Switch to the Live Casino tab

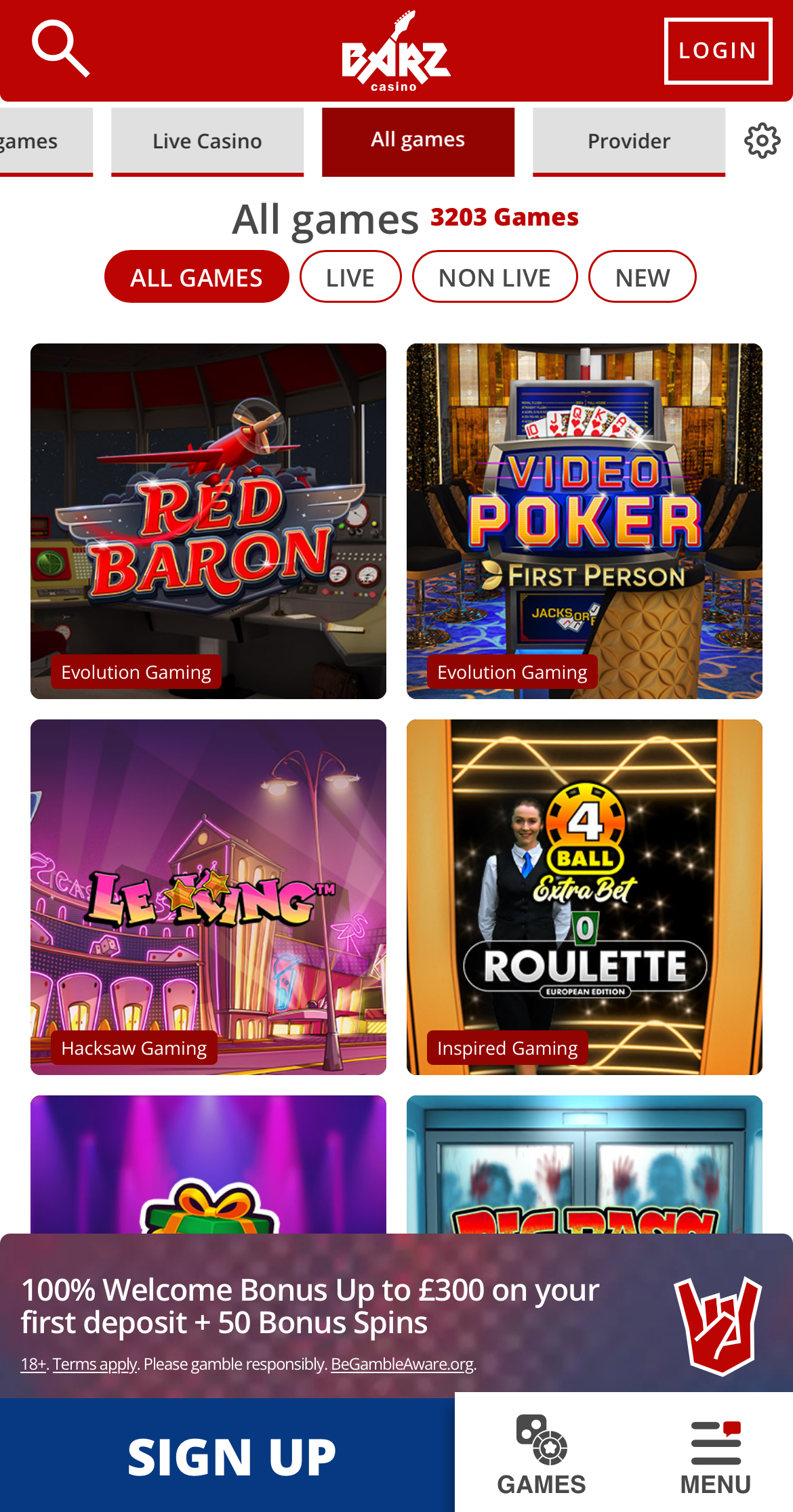pos(207,141)
